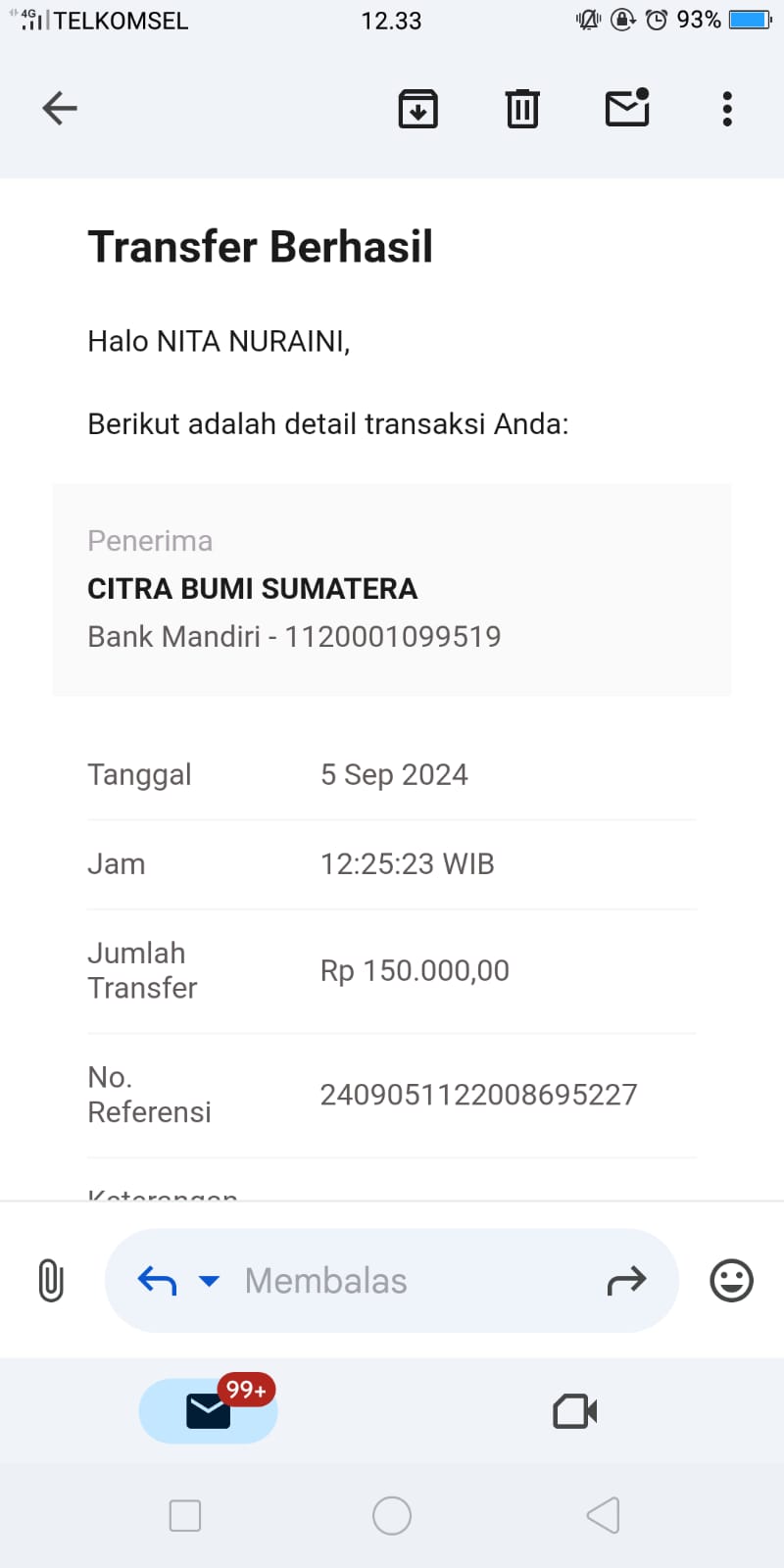Delete this email with the trash icon
Screen dimensions: 784x1568
click(x=522, y=108)
